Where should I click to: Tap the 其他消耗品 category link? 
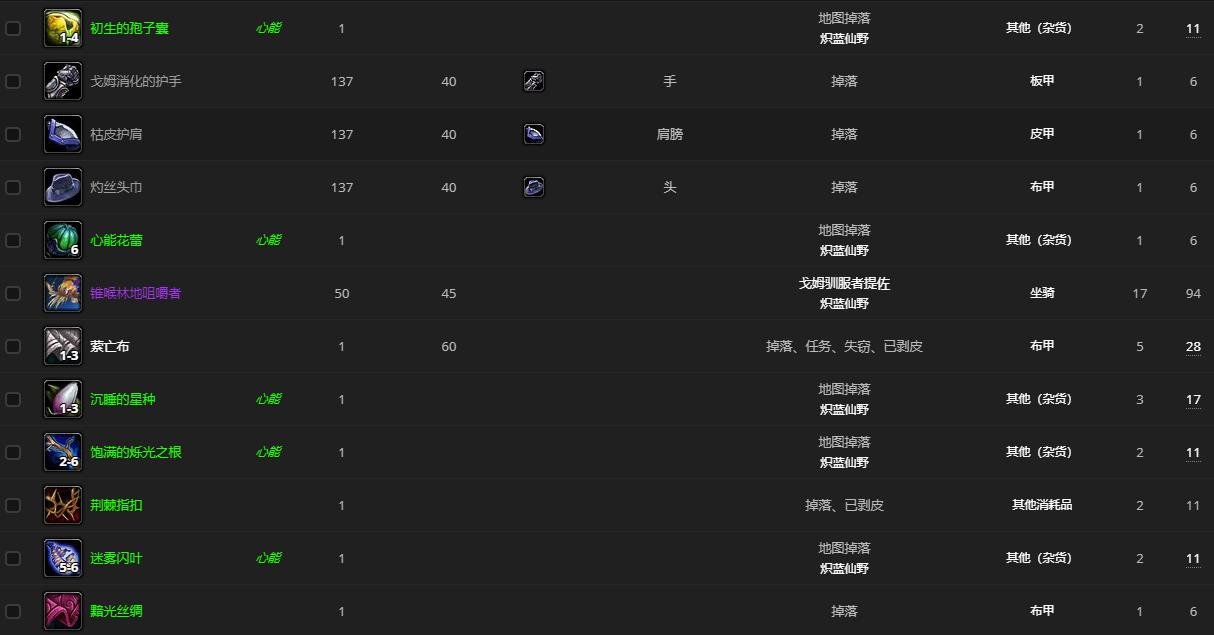coord(1042,505)
